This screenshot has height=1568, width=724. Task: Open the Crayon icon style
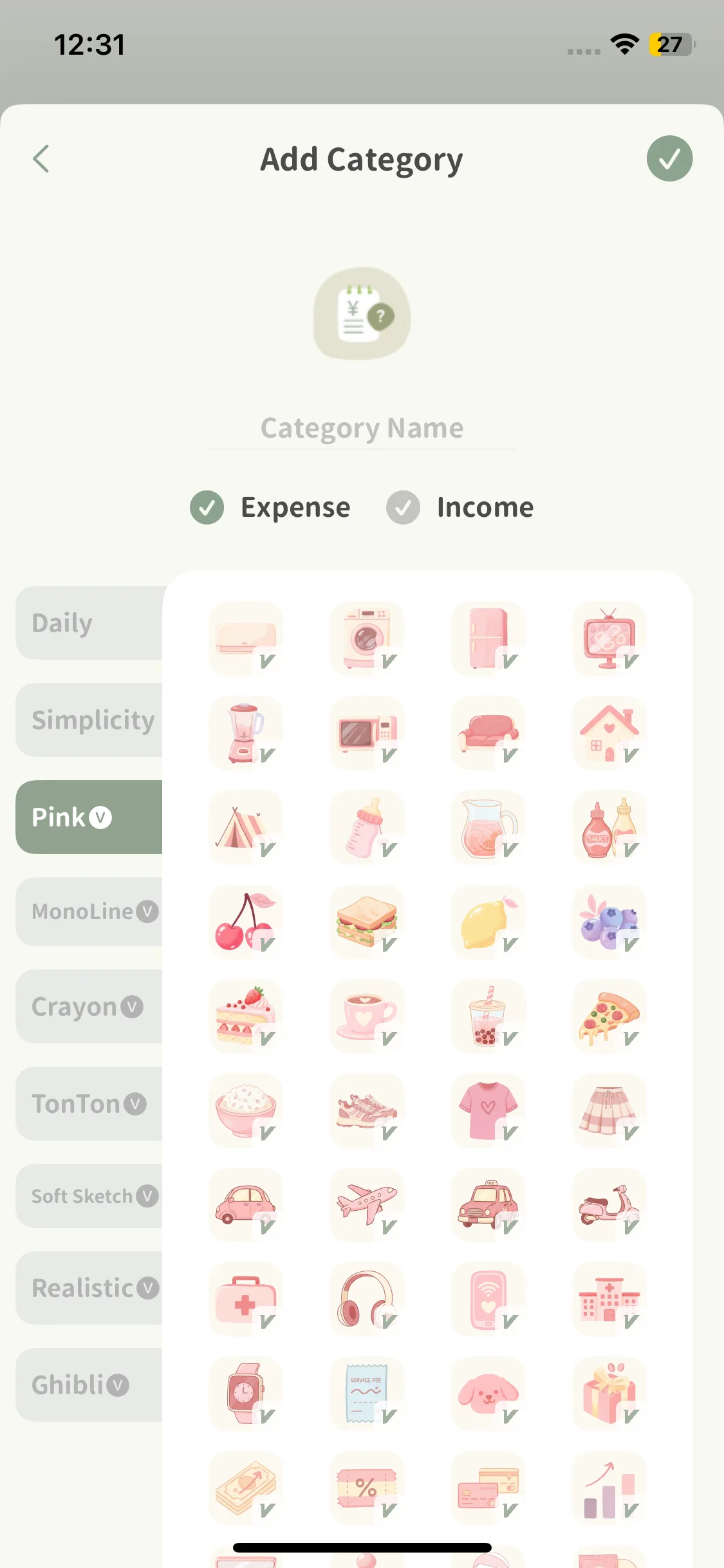pyautogui.click(x=89, y=1007)
